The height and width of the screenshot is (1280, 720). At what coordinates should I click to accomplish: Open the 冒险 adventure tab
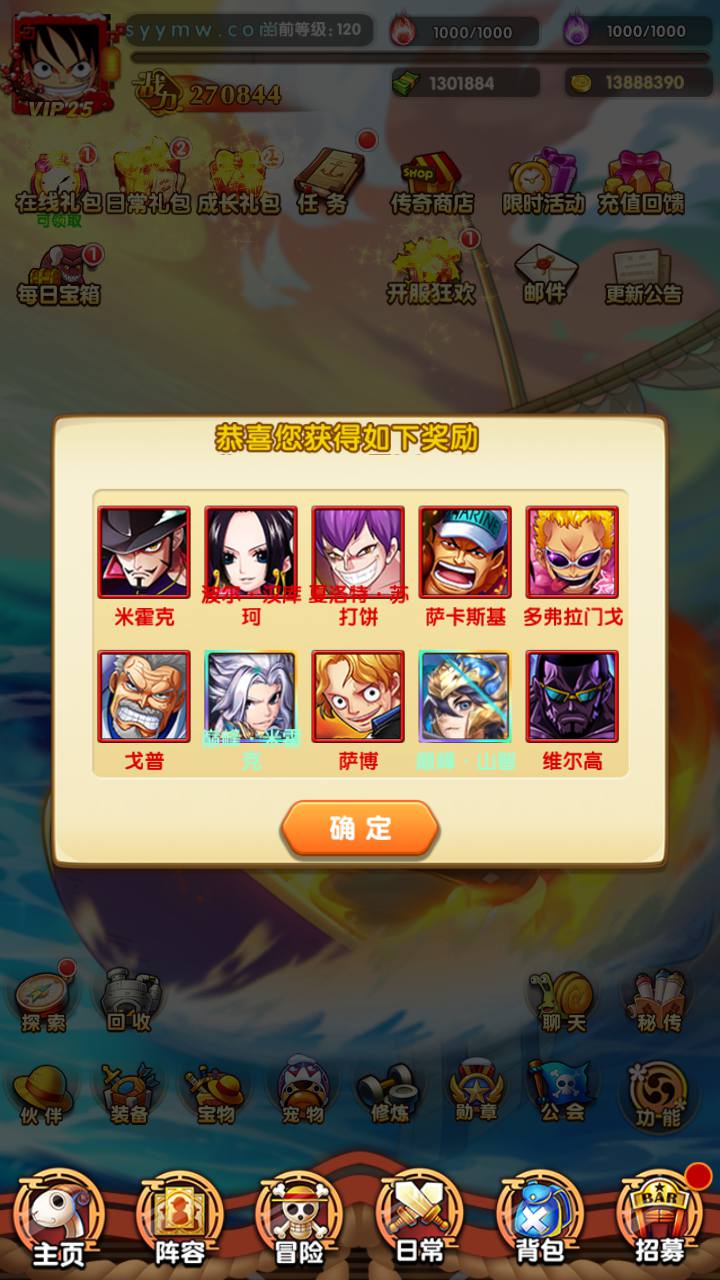point(300,1220)
